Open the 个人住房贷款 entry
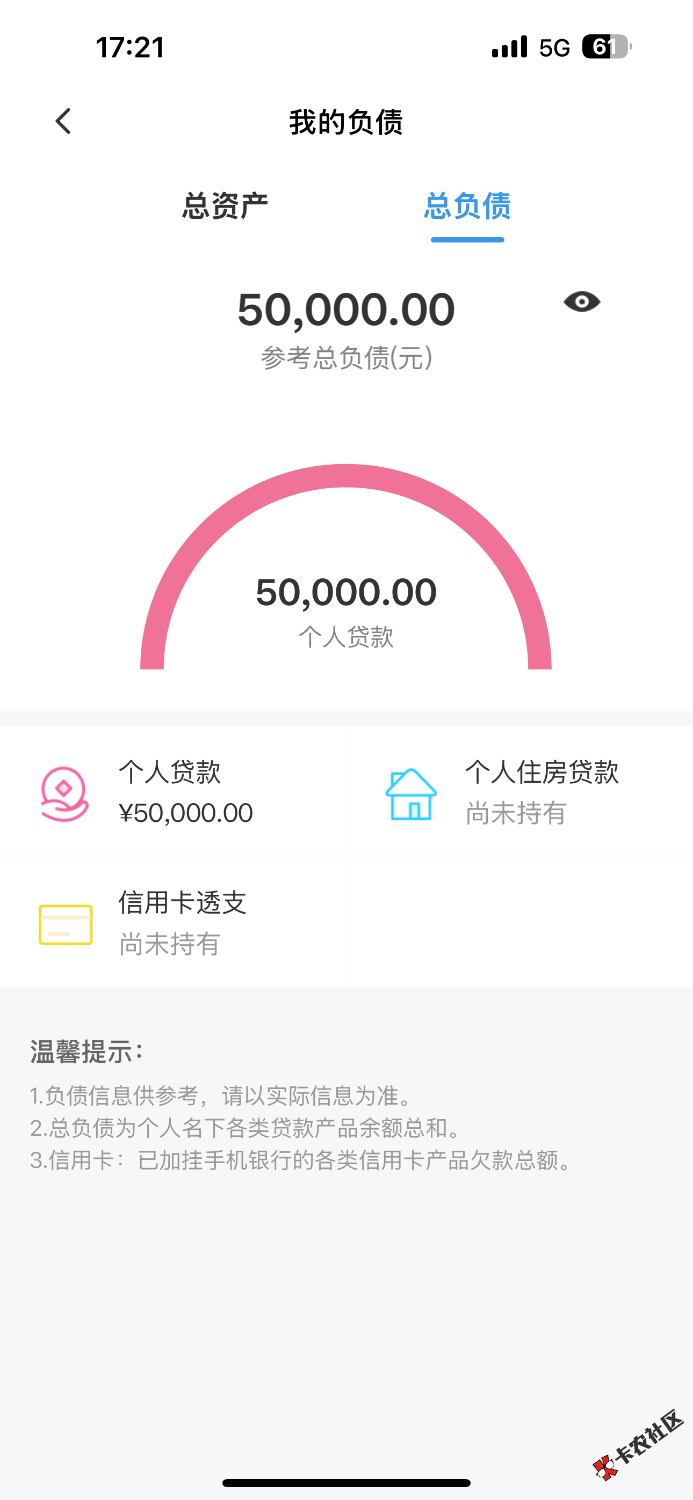The image size is (693, 1500). [x=519, y=792]
